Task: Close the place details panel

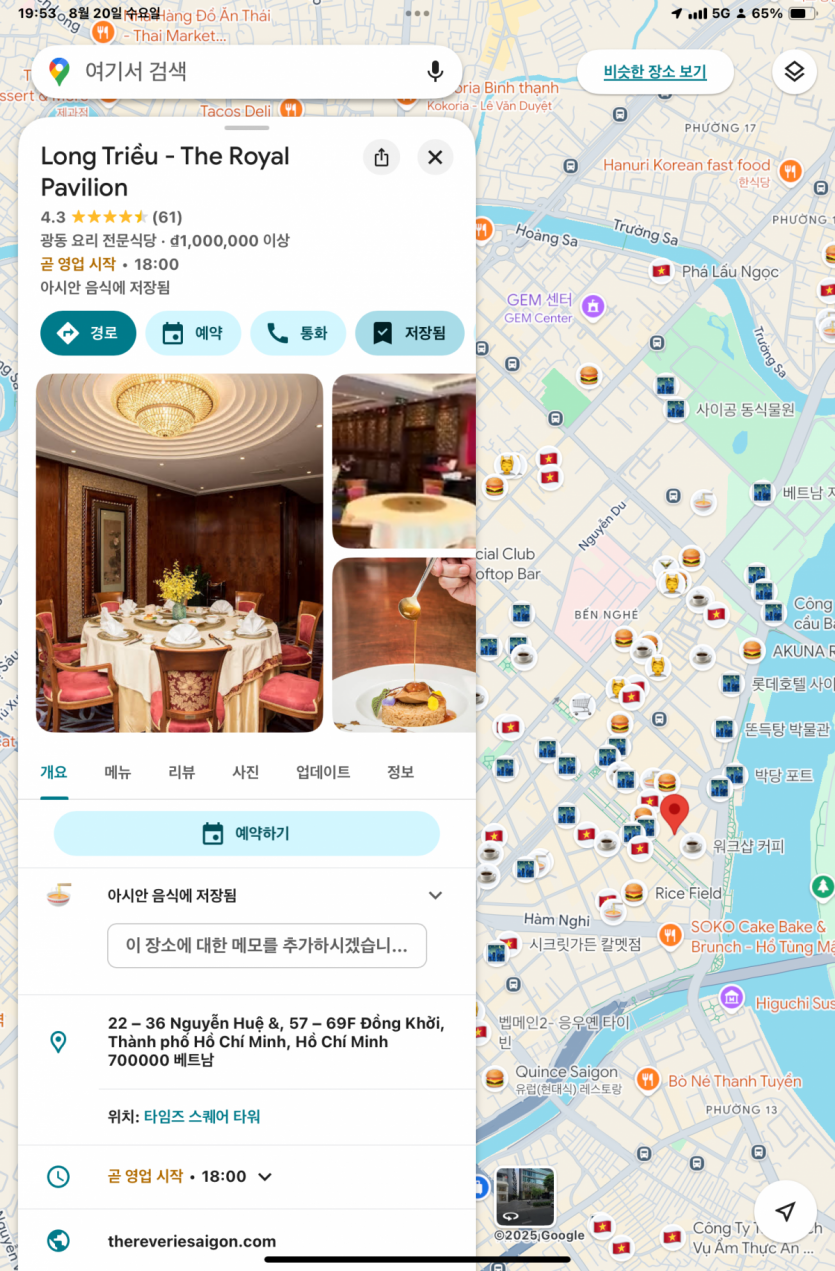Action: [x=435, y=157]
